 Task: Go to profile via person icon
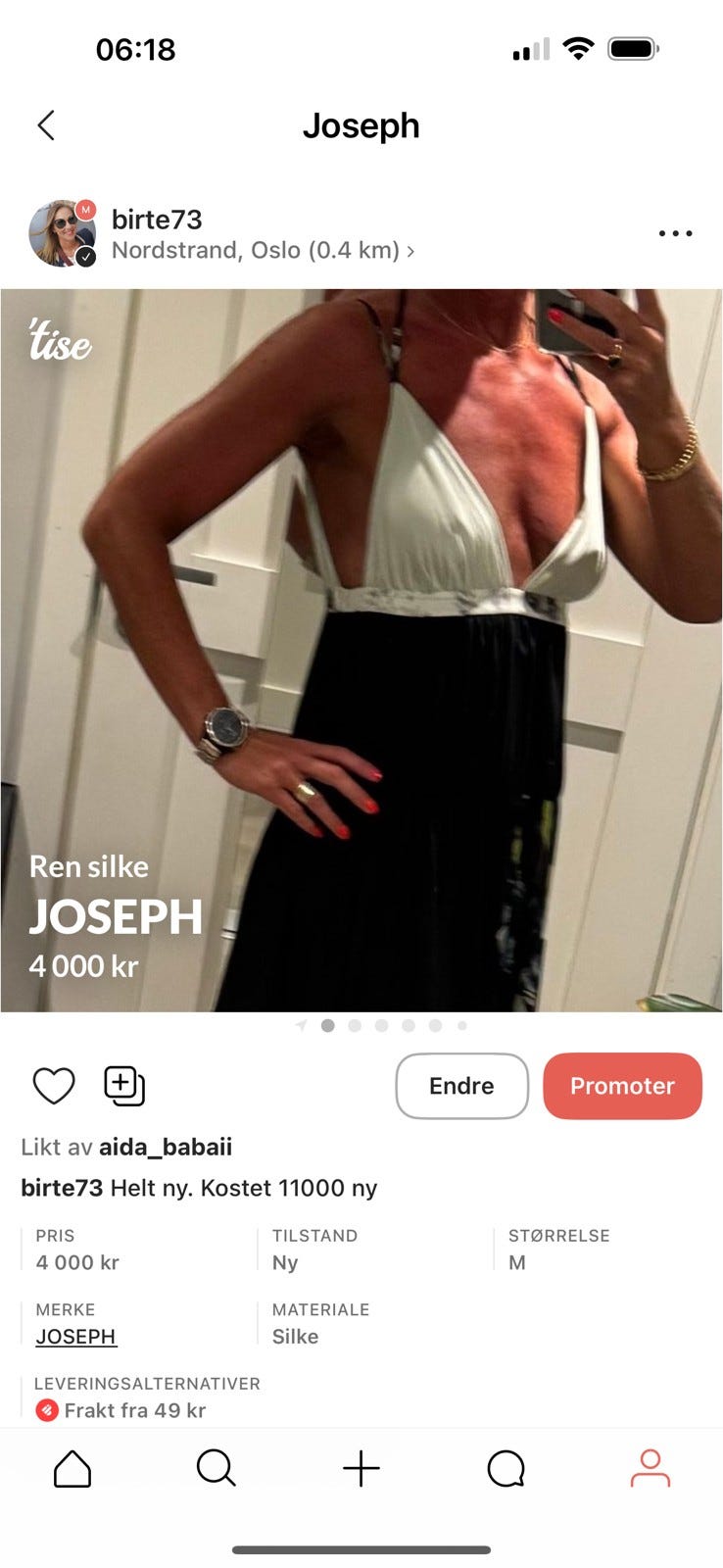651,1468
